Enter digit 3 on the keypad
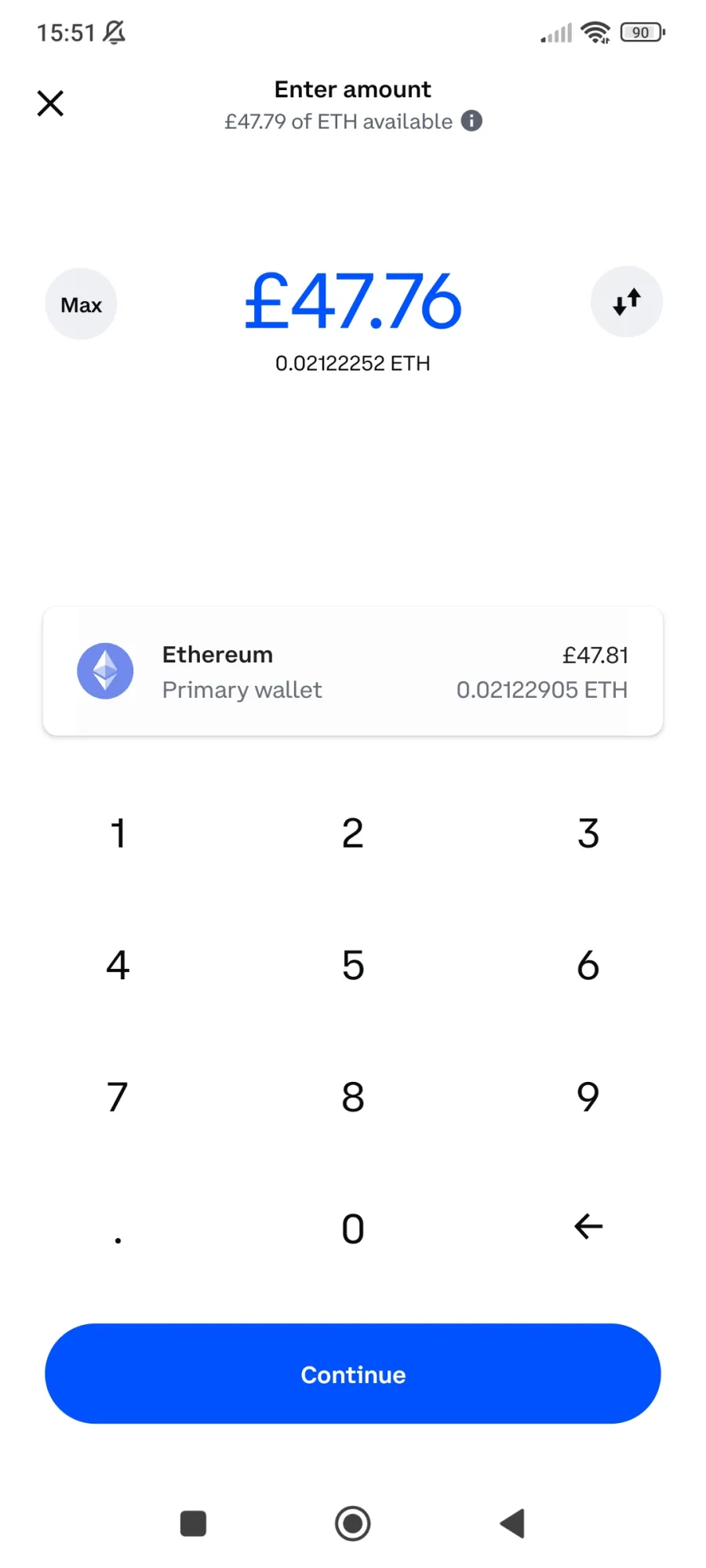Screen dimensions: 706x1568 click(588, 833)
